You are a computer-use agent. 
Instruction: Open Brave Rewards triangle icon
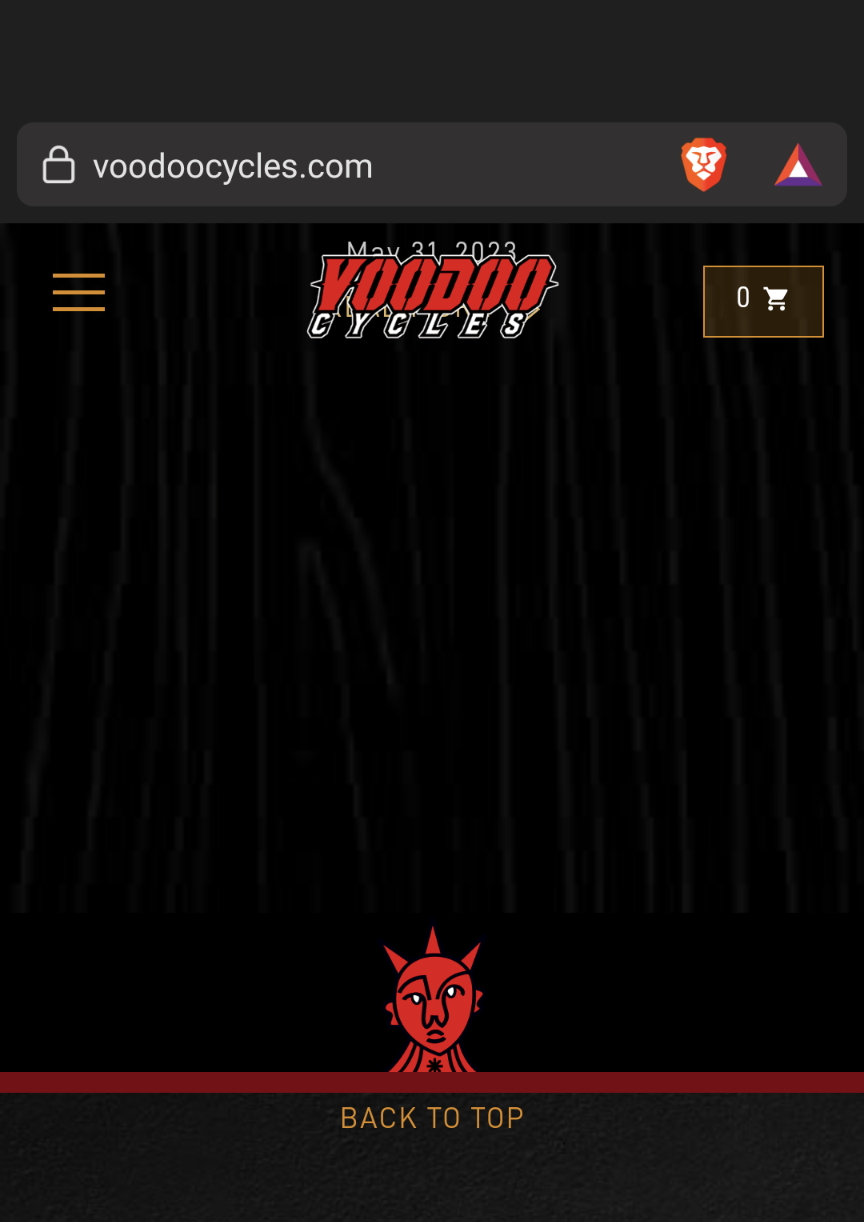click(798, 166)
